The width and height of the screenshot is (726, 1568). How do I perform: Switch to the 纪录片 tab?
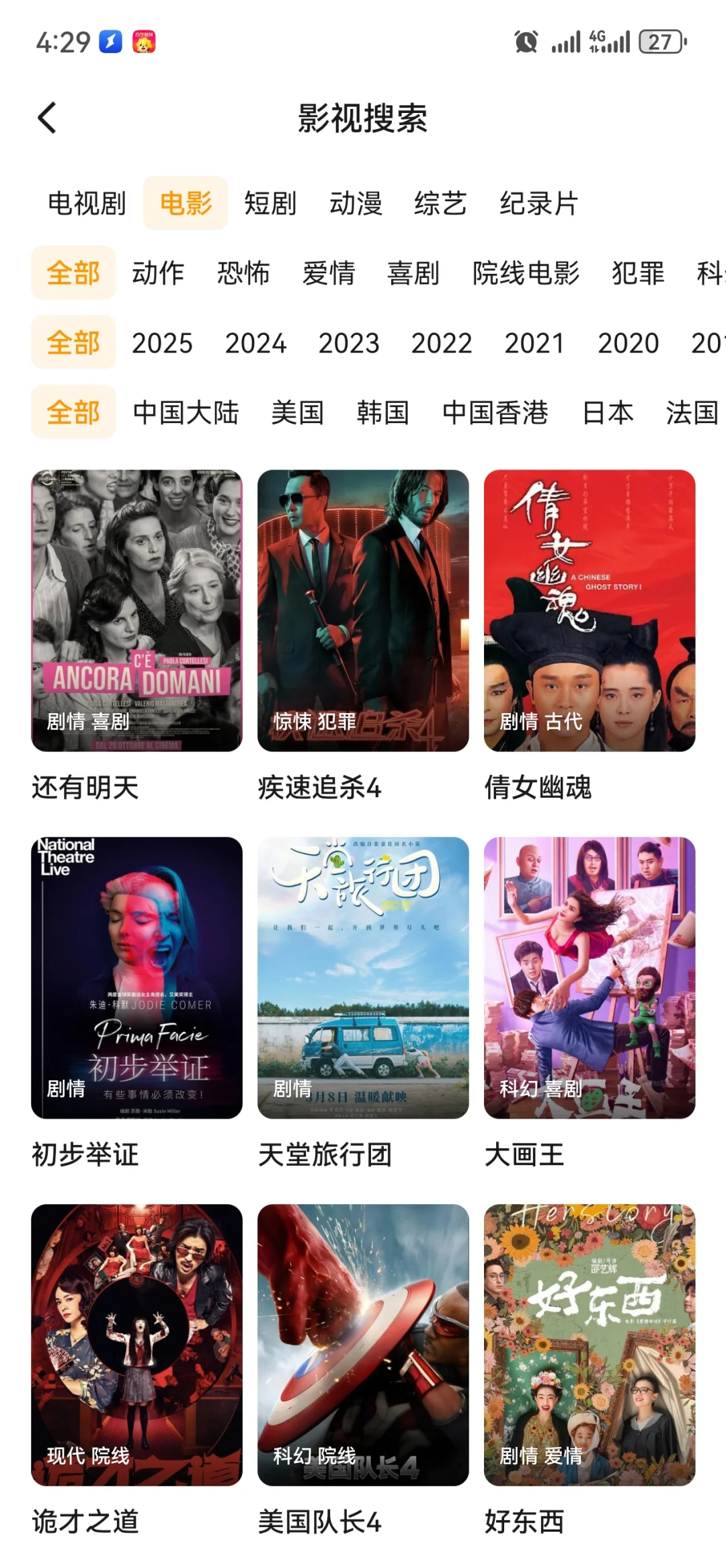538,203
